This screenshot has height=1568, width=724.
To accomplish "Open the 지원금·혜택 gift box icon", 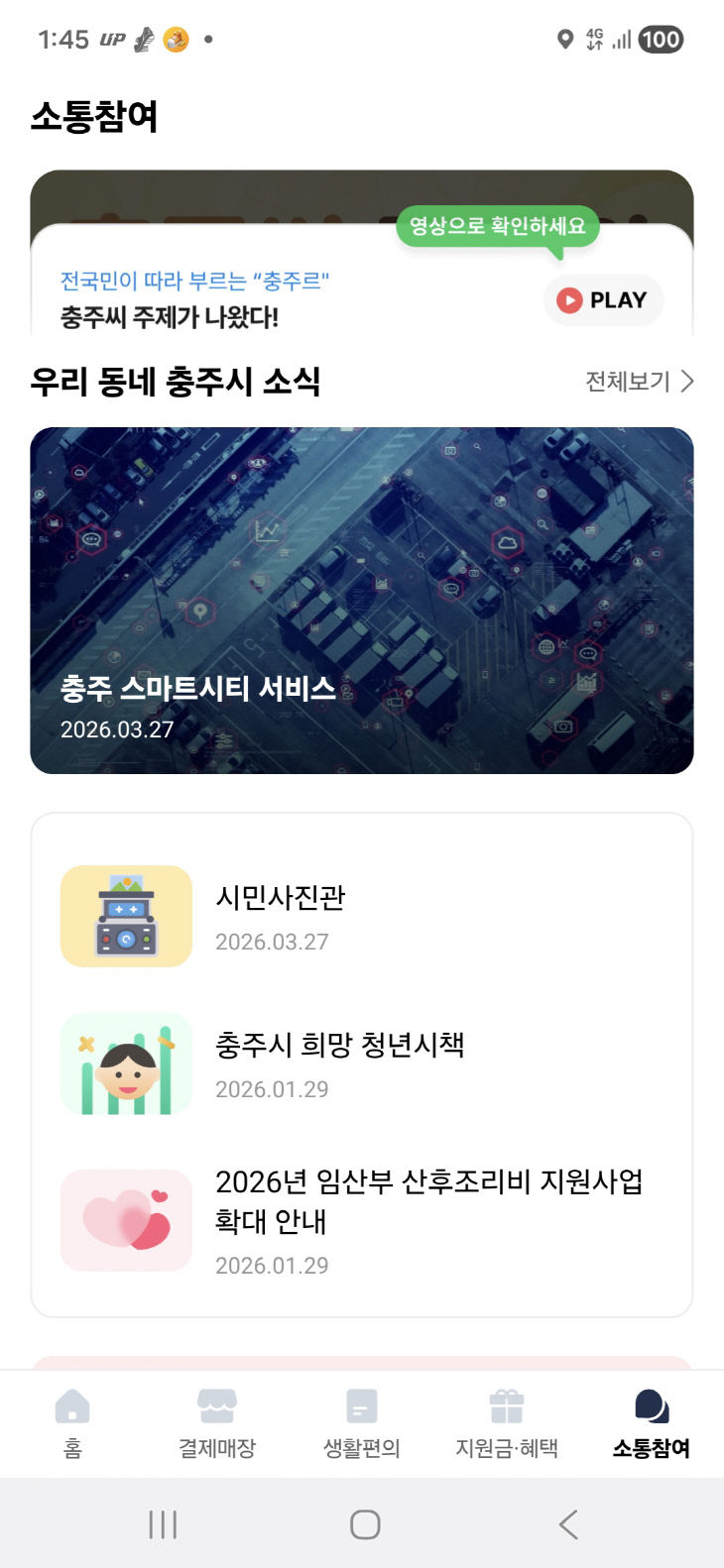I will 506,1406.
